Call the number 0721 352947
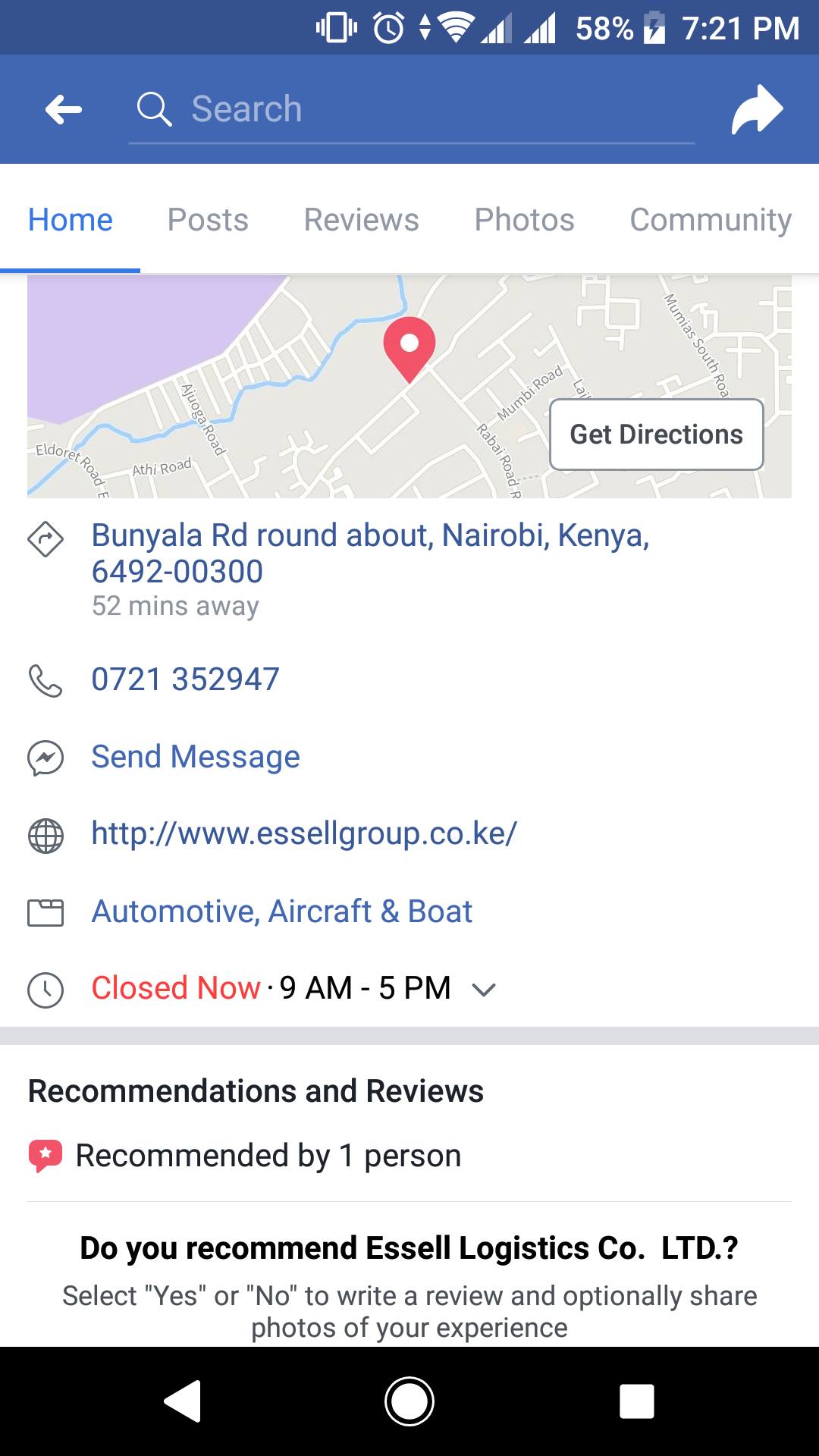Viewport: 819px width, 1456px height. click(x=185, y=679)
